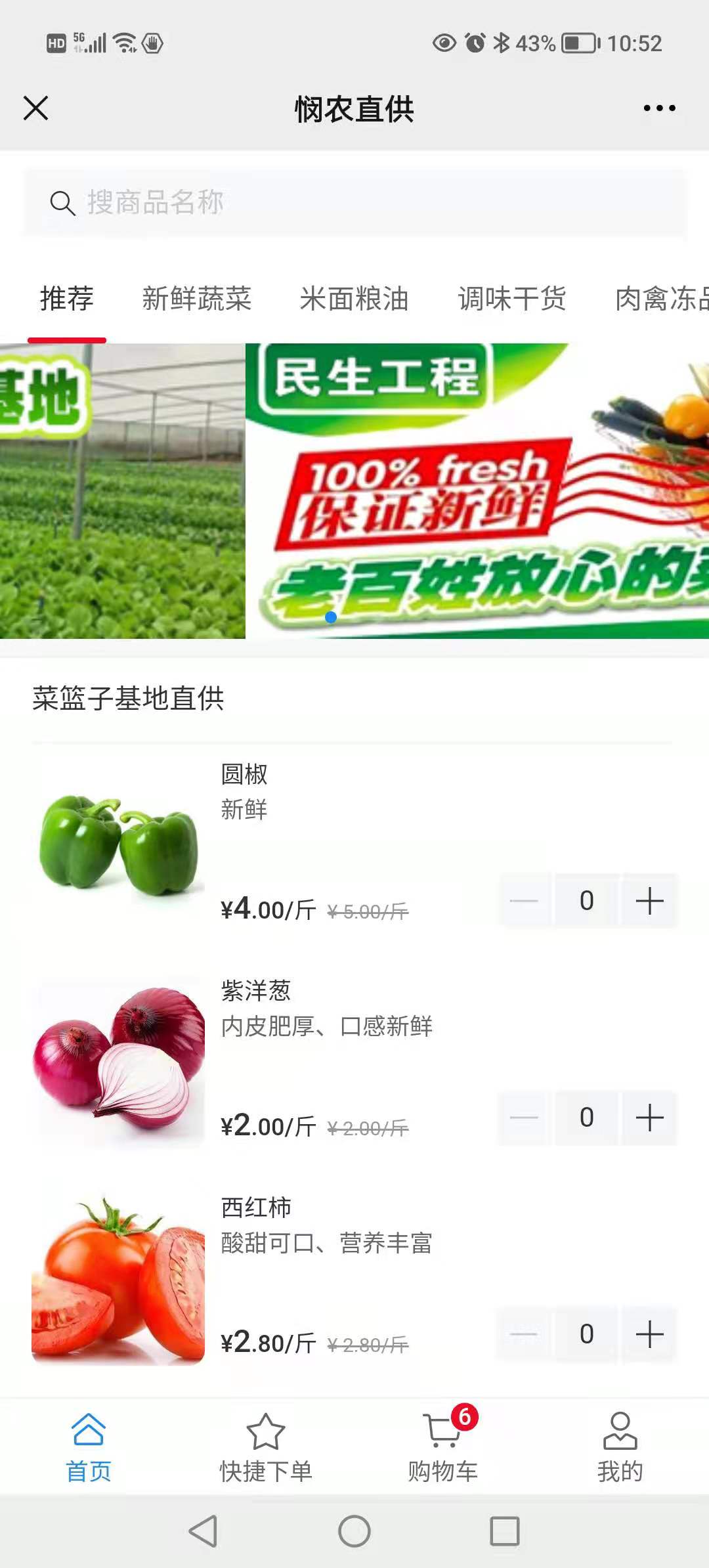Select the 首页 home tab
Viewport: 709px width, 1568px height.
tap(89, 1448)
